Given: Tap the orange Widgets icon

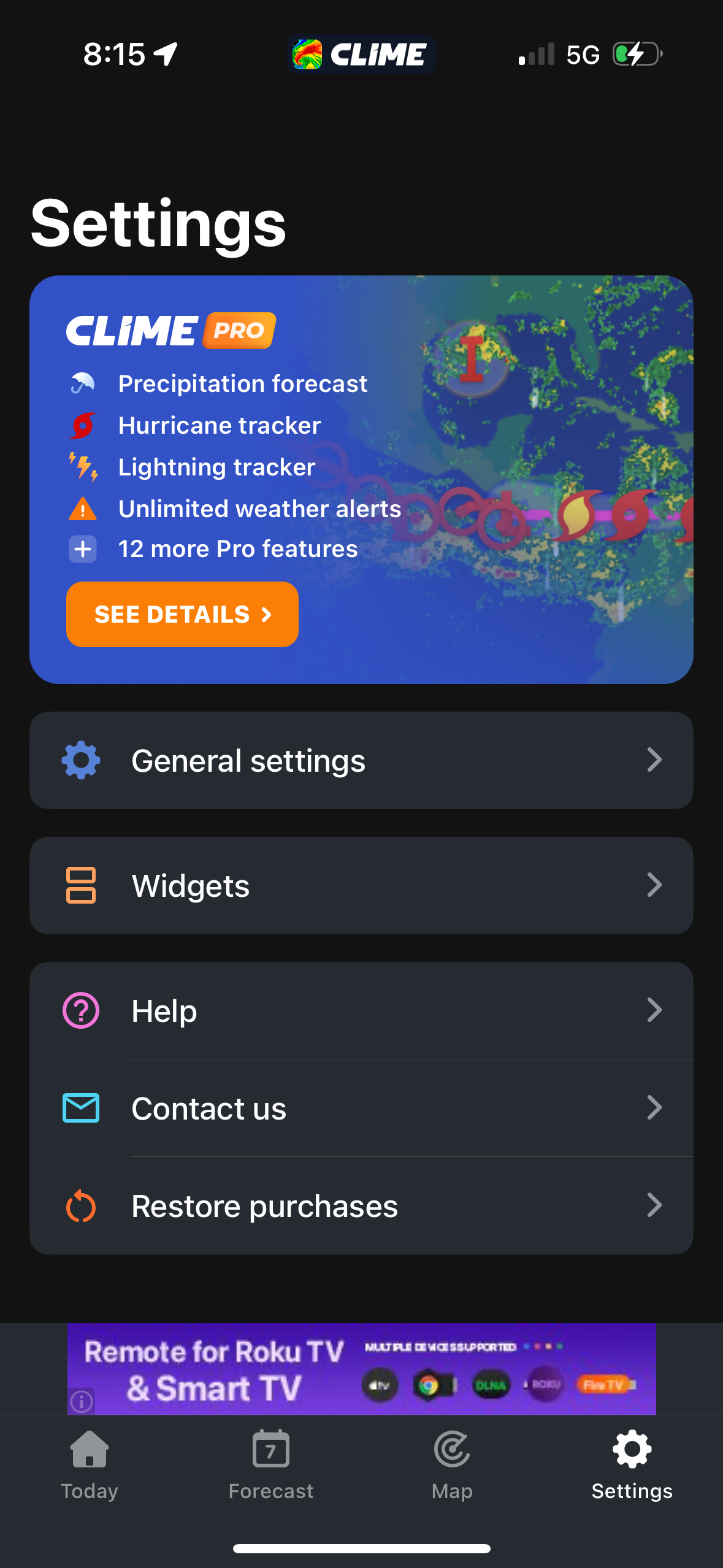Looking at the screenshot, I should tap(80, 885).
